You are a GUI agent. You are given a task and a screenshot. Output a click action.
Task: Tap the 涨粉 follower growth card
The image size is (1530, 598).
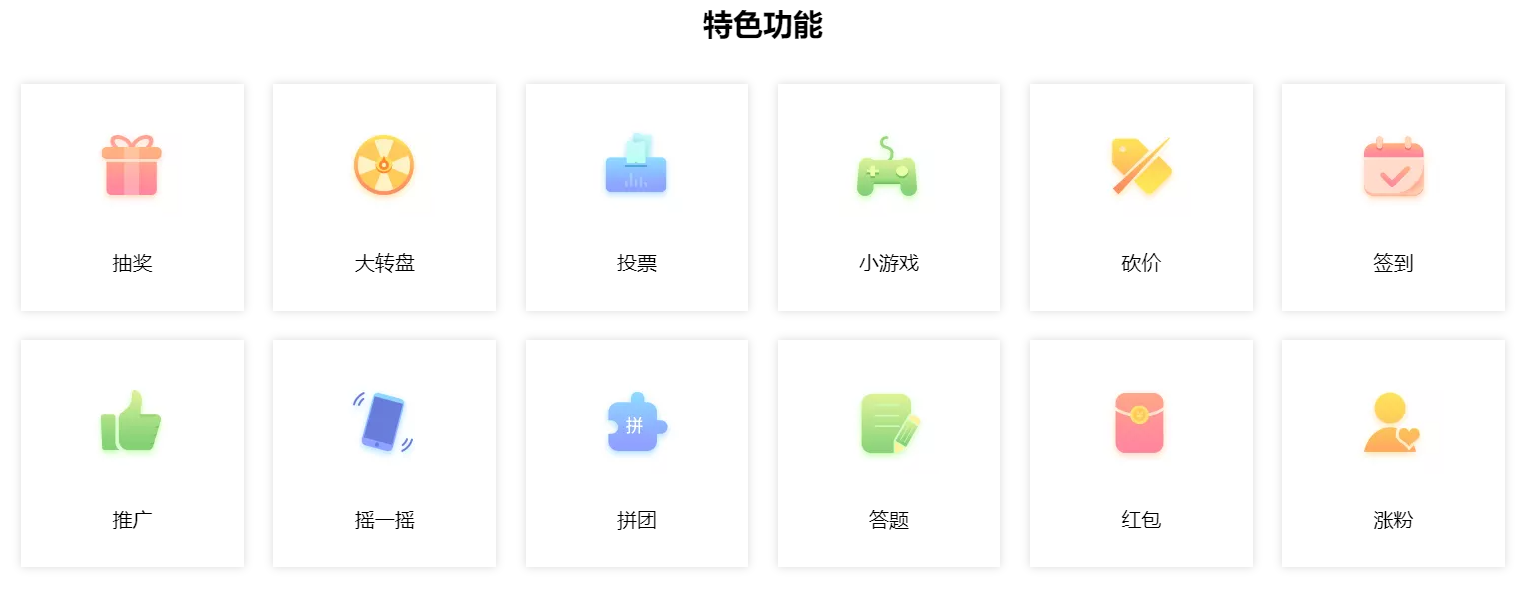coord(1393,453)
